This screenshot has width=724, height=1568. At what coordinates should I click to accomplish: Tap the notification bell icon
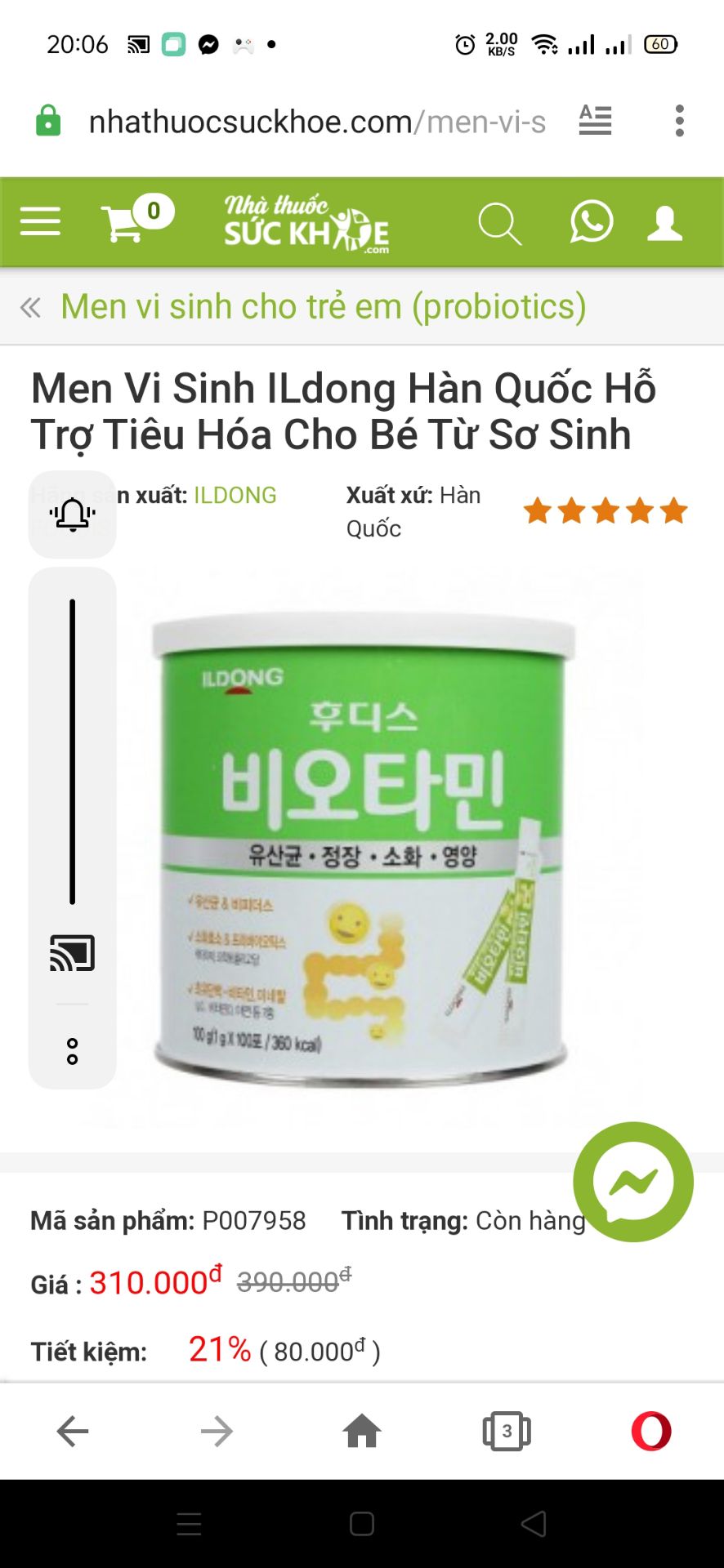(x=72, y=514)
